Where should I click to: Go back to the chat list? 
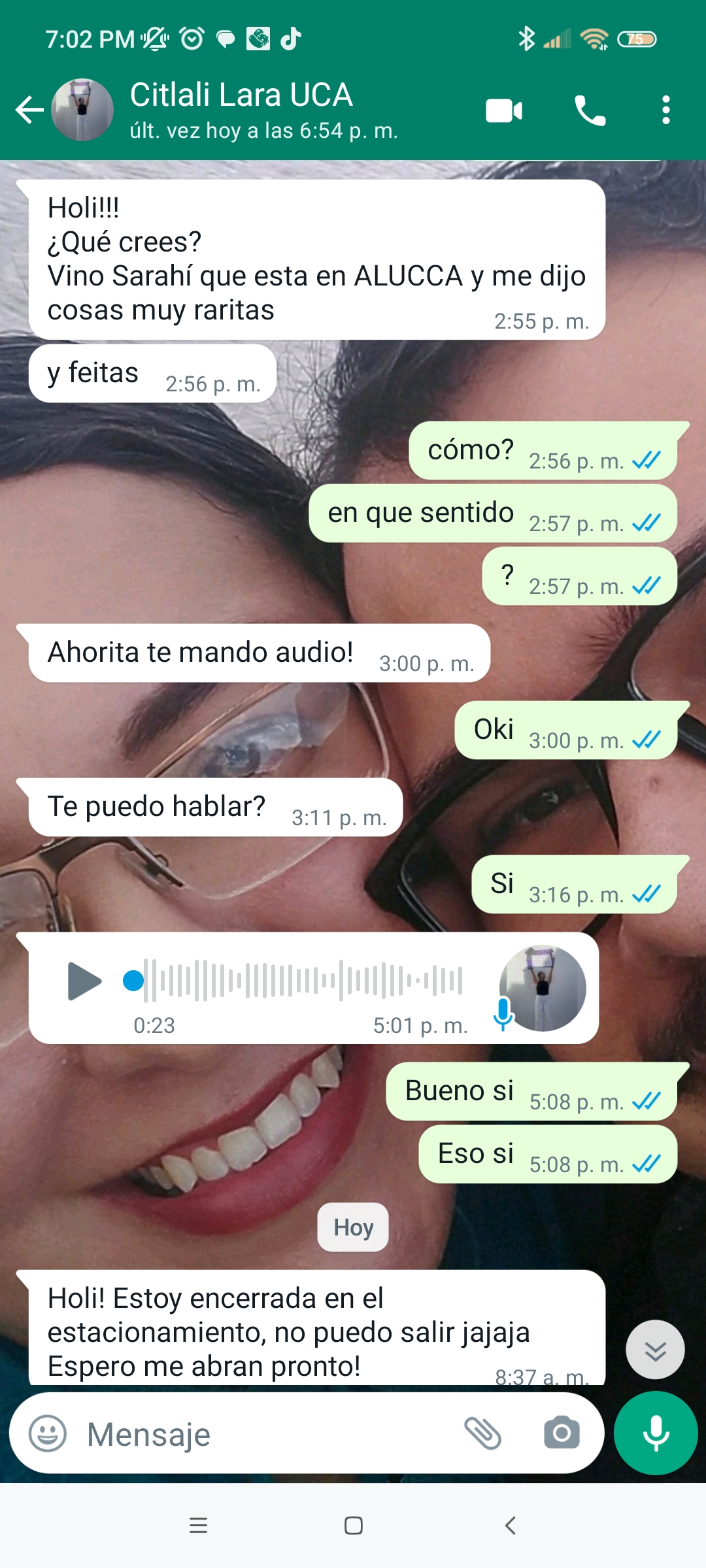pos(29,110)
